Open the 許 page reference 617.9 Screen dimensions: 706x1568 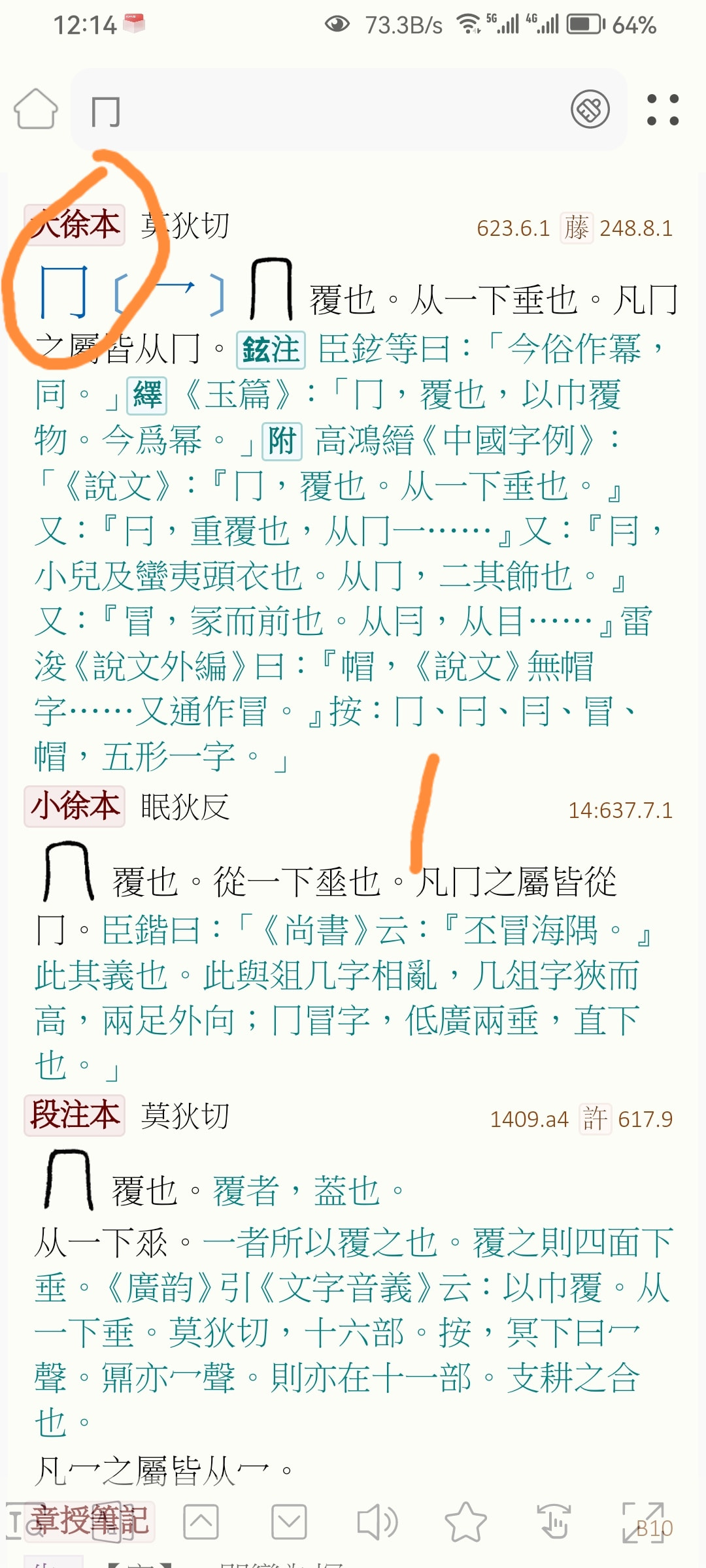[x=626, y=1119]
